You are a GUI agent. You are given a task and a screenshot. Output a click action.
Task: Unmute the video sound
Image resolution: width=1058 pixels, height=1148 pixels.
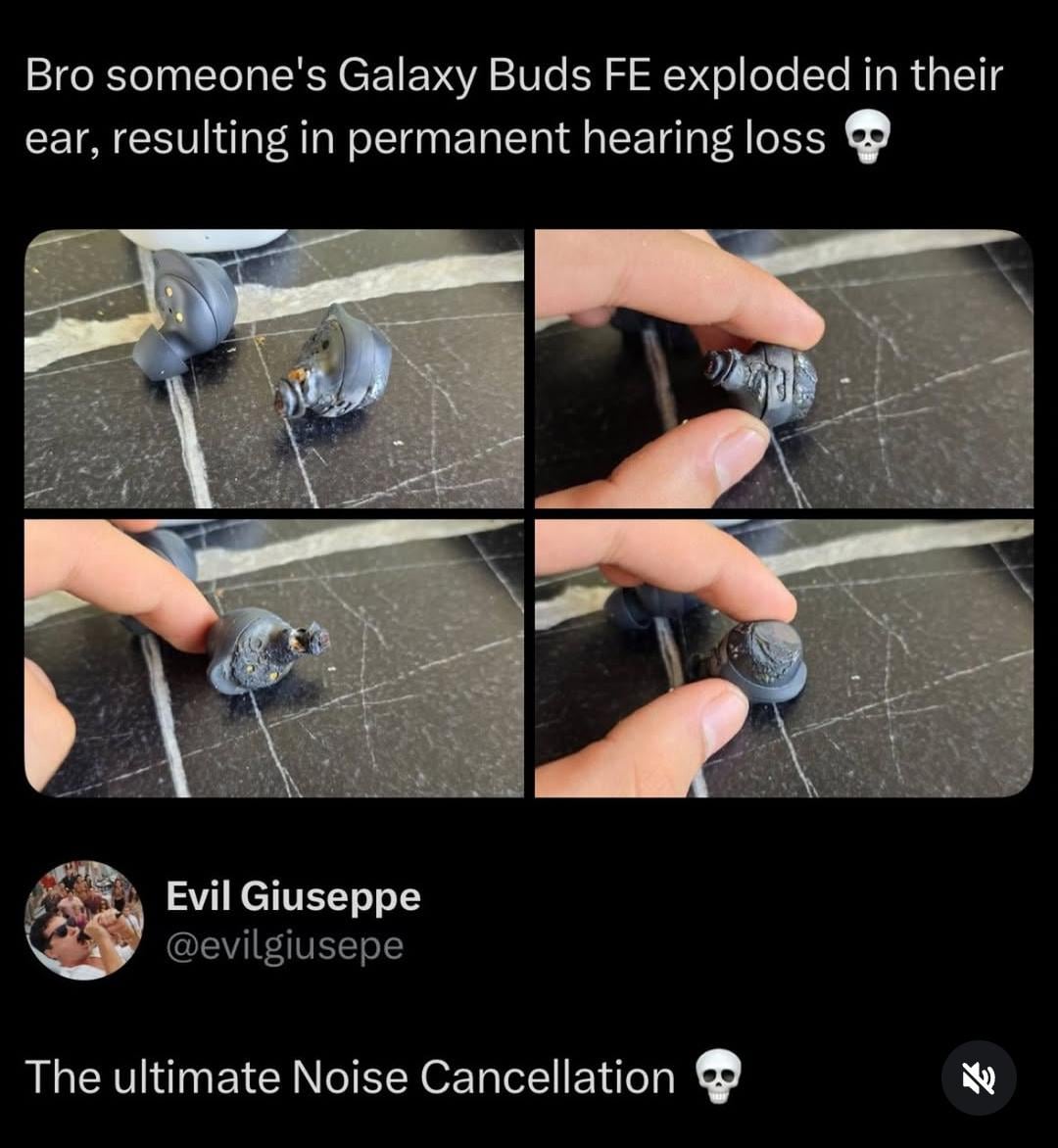(x=978, y=1078)
